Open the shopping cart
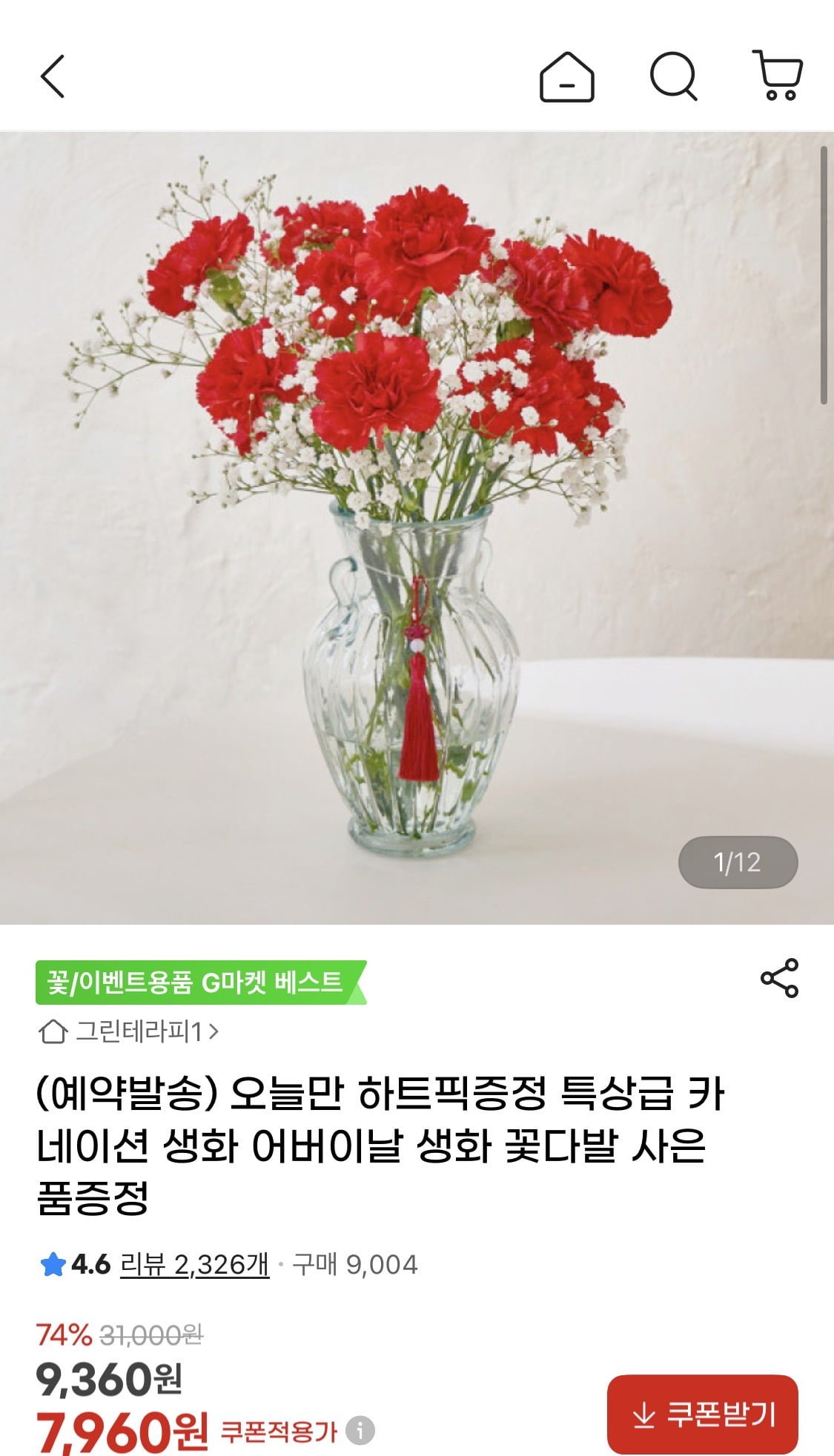This screenshot has height=1456, width=834. pyautogui.click(x=778, y=76)
